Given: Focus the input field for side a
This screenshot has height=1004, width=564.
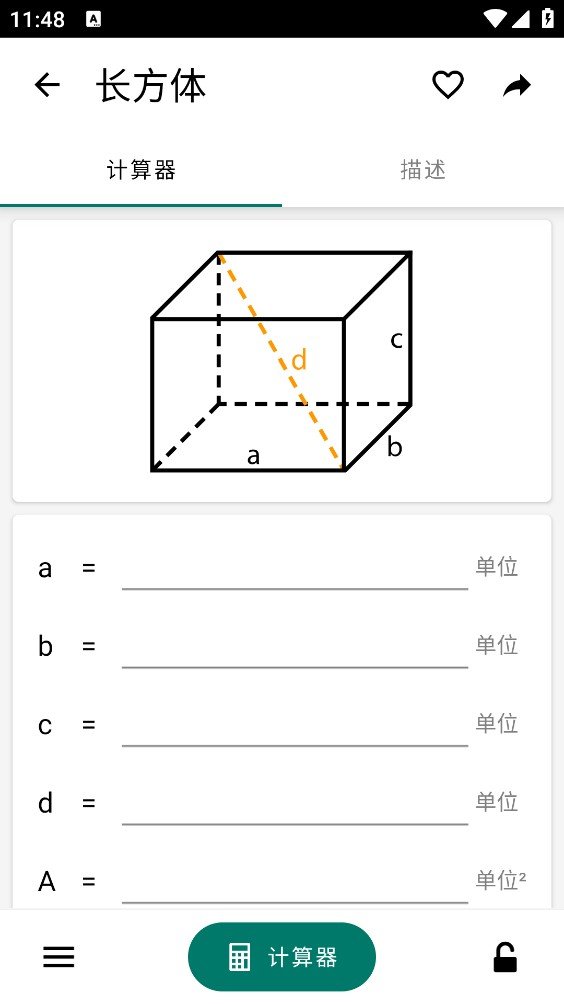Looking at the screenshot, I should click(x=294, y=568).
